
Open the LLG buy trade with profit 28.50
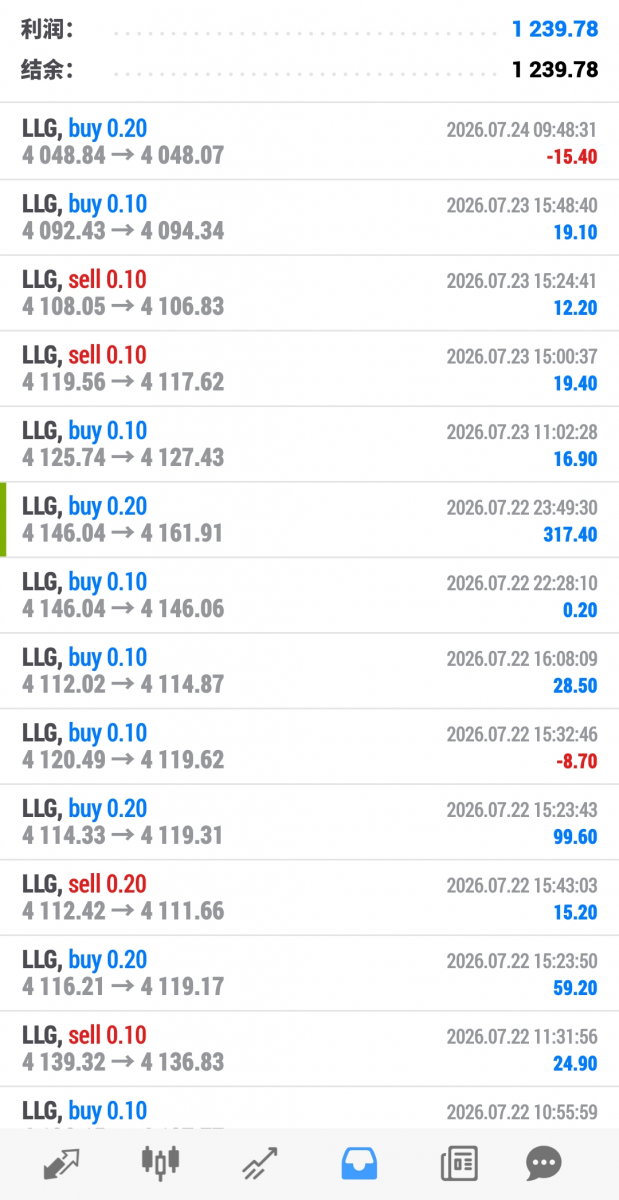click(x=309, y=671)
